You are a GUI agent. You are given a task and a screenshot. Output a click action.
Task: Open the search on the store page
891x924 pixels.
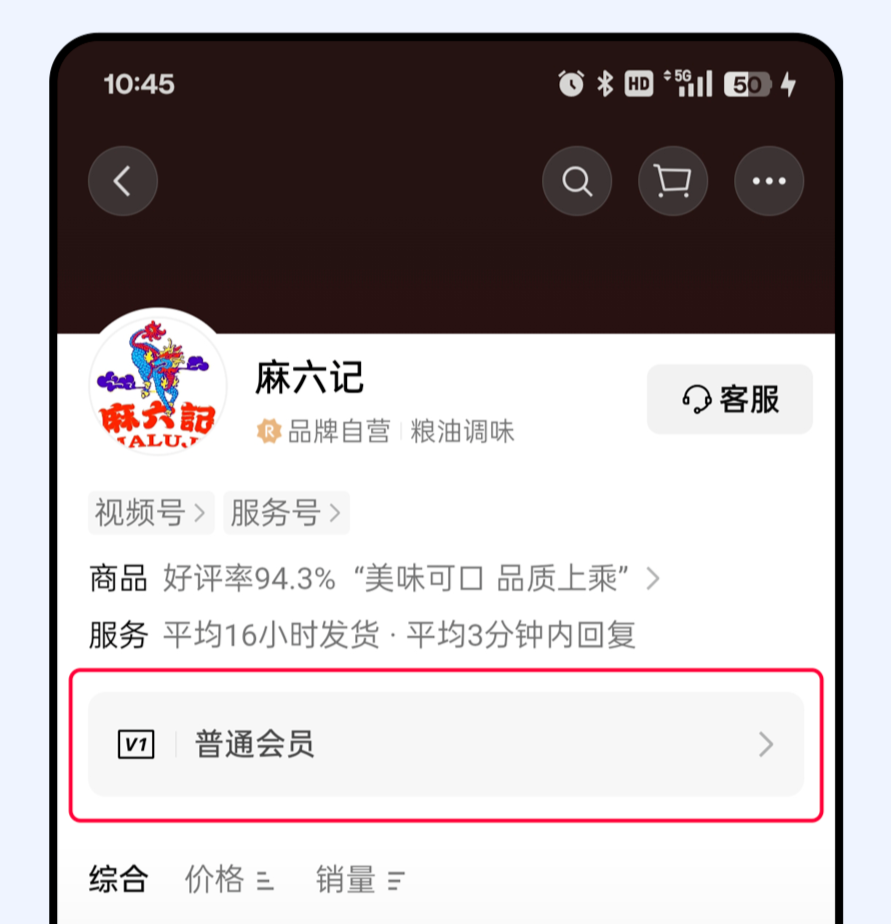click(576, 181)
